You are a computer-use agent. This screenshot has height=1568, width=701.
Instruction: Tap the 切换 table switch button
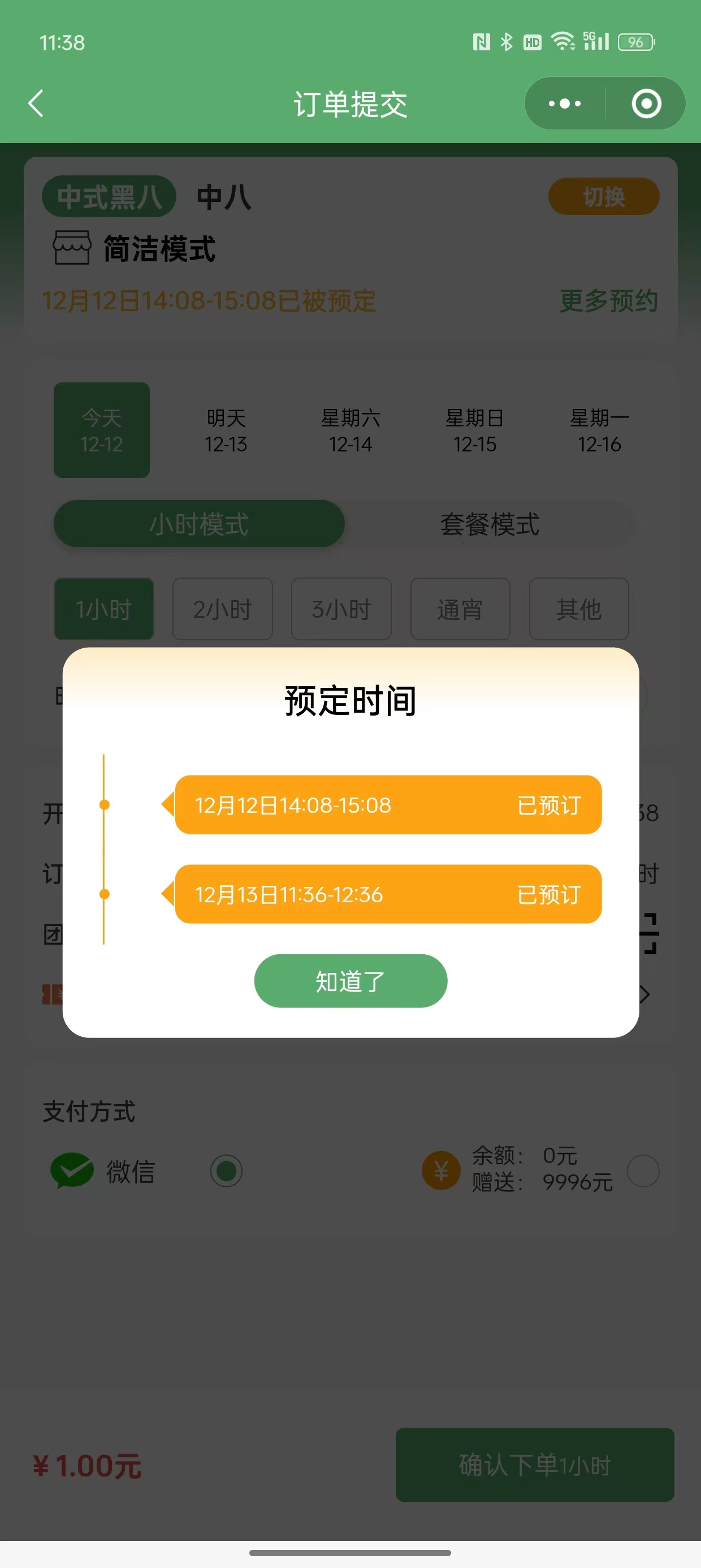point(604,197)
